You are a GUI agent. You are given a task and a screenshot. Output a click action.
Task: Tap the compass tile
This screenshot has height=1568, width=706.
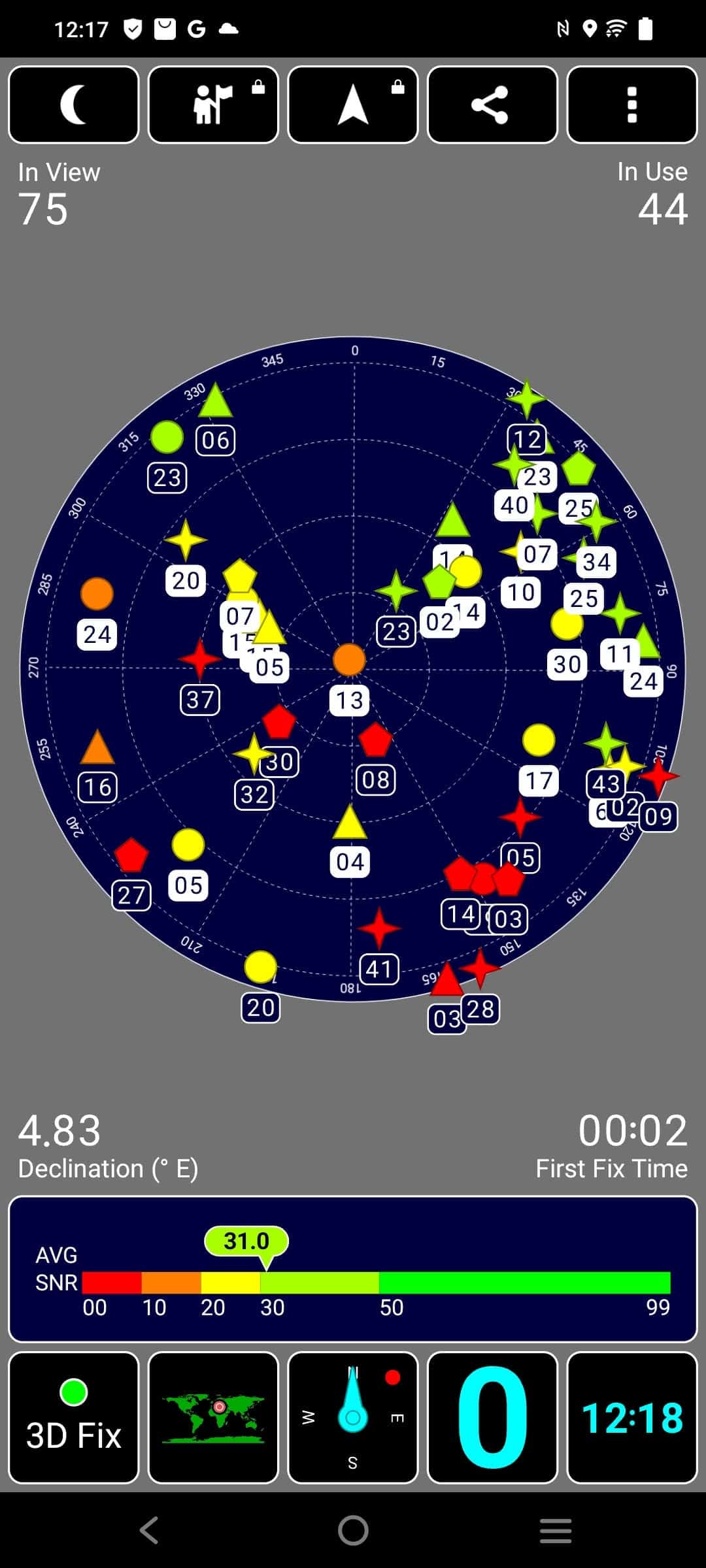353,1418
